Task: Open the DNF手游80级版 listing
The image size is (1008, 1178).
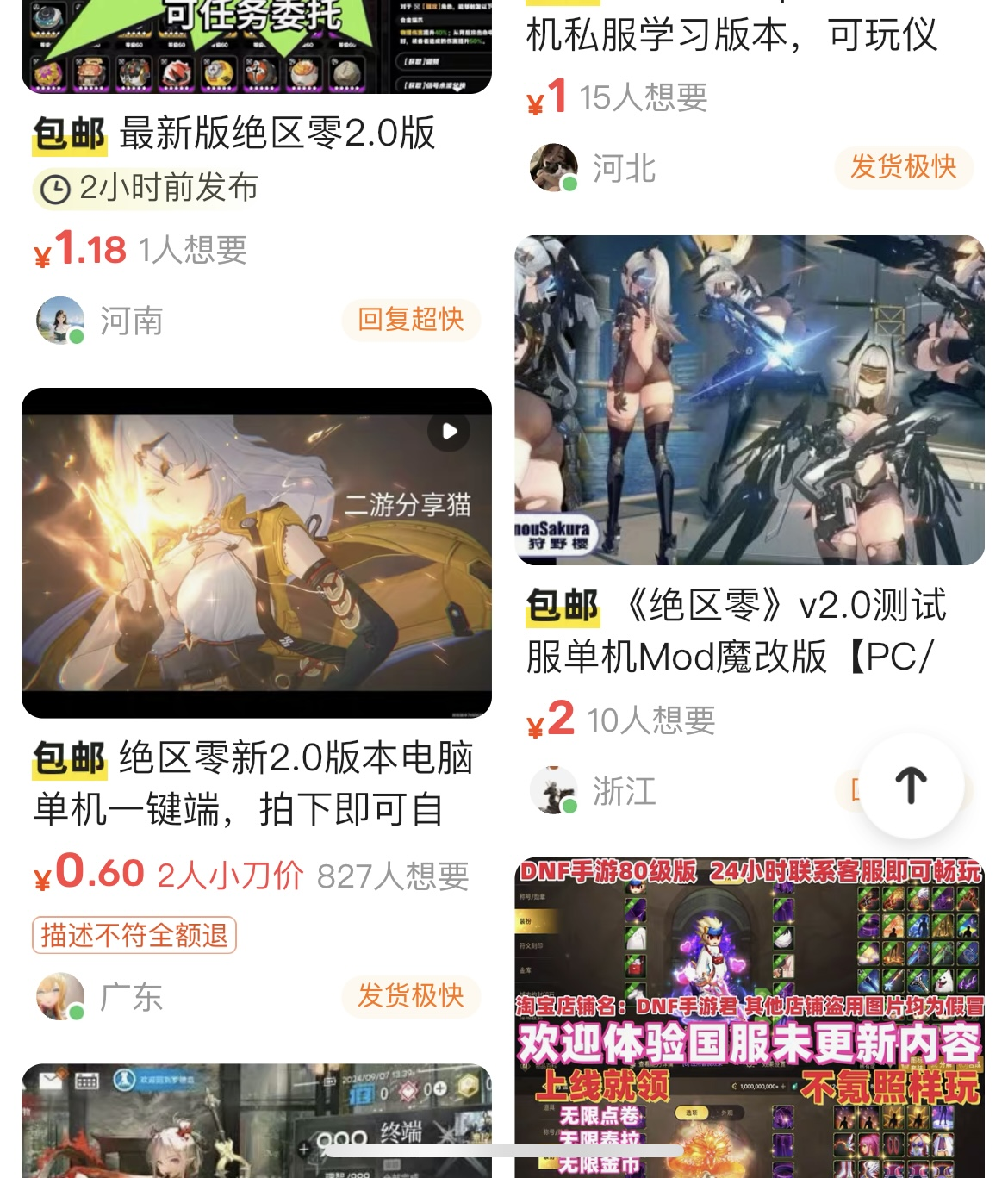Action: pos(749,1017)
